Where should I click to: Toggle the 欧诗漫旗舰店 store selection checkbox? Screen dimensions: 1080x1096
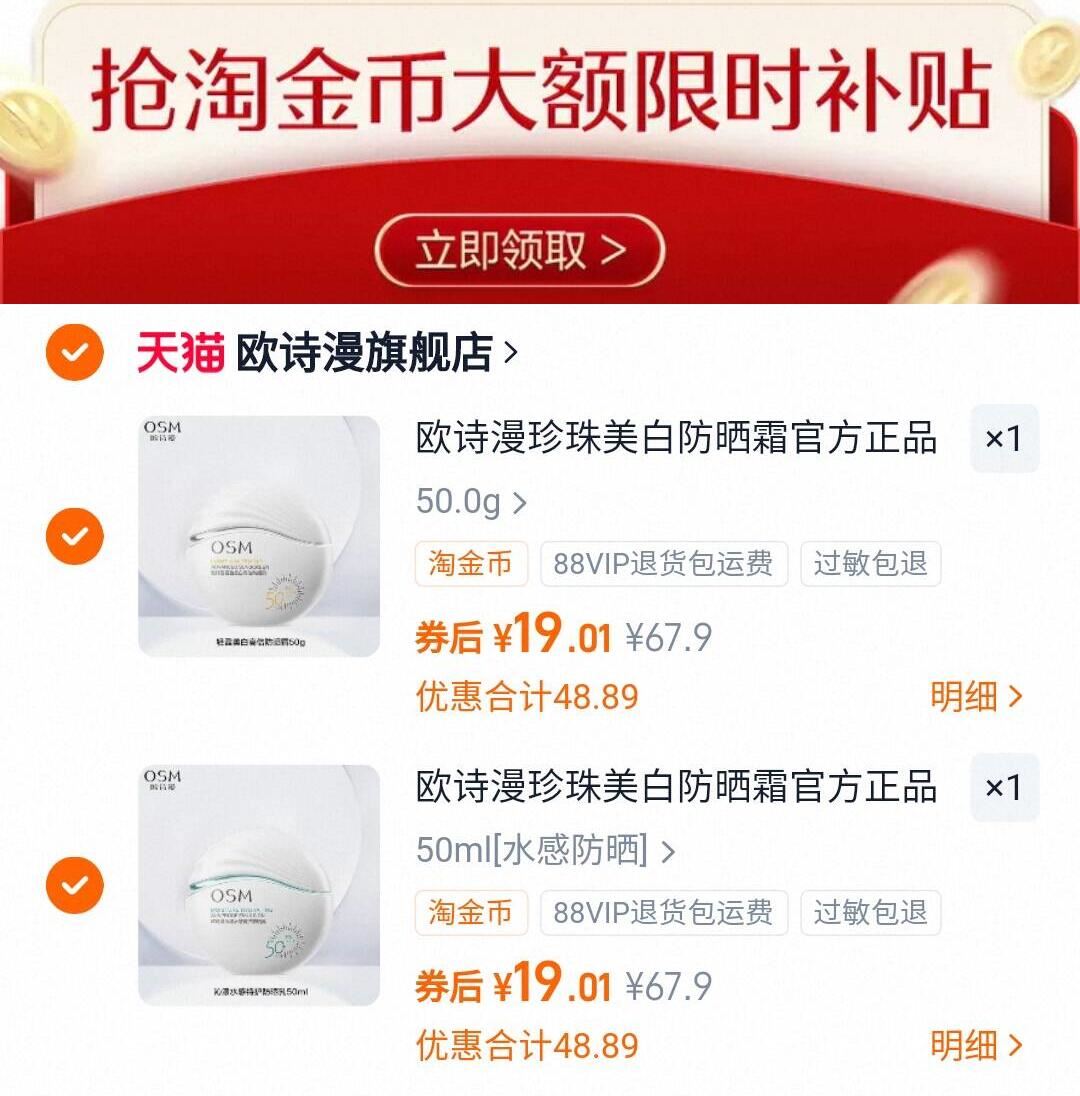74,353
